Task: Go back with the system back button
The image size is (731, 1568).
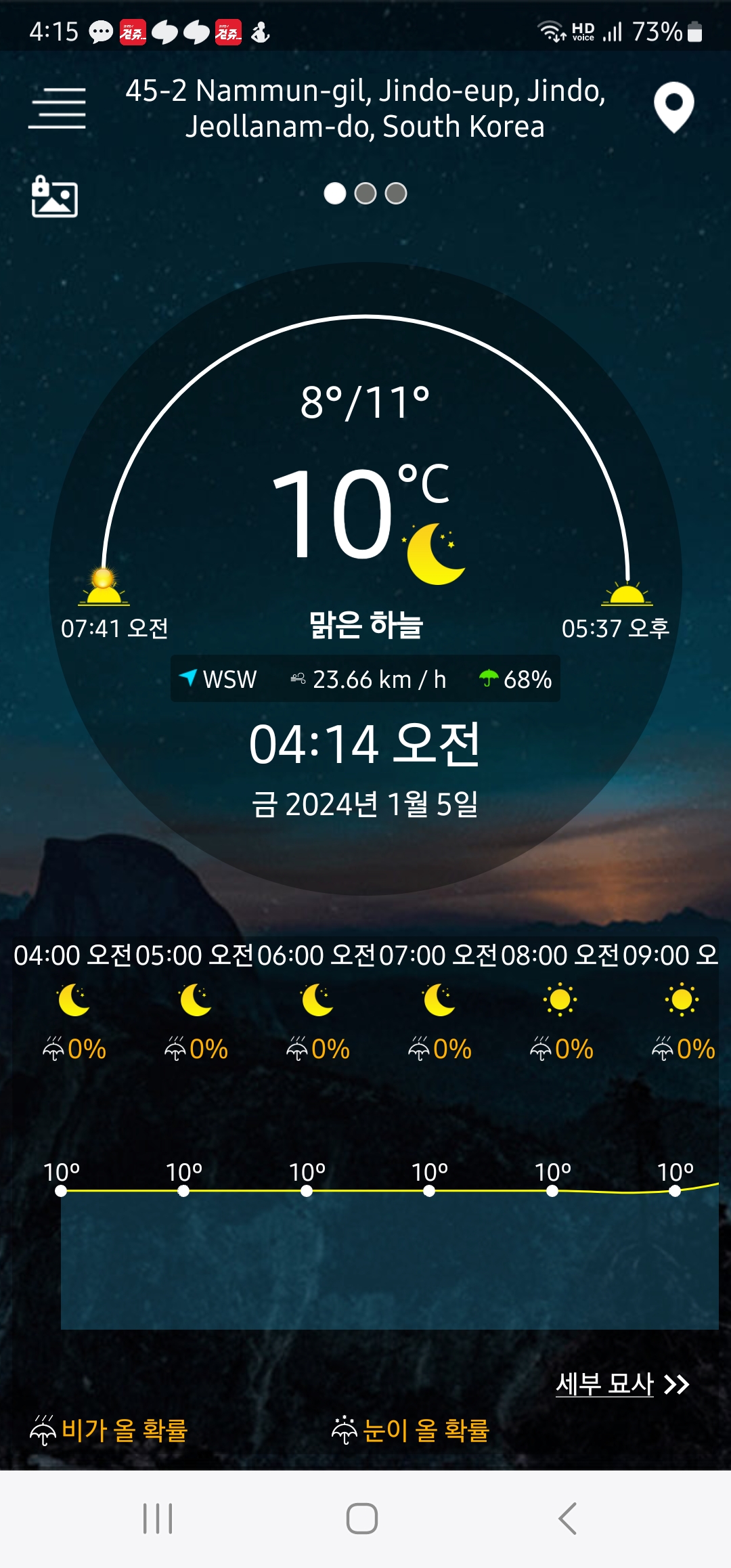Action: point(567,1519)
